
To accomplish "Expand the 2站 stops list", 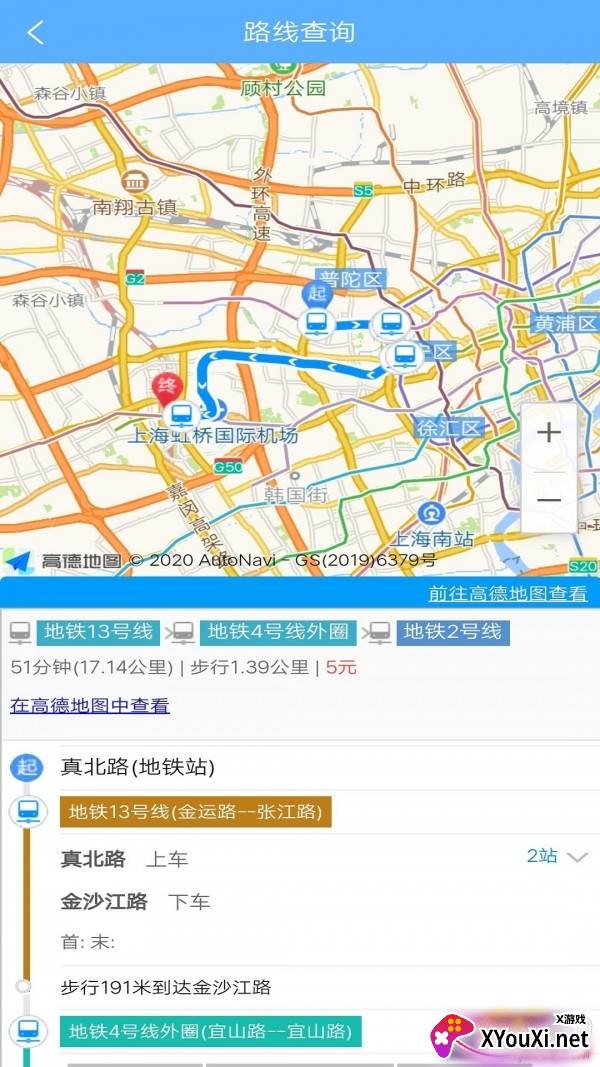I will click(x=556, y=857).
